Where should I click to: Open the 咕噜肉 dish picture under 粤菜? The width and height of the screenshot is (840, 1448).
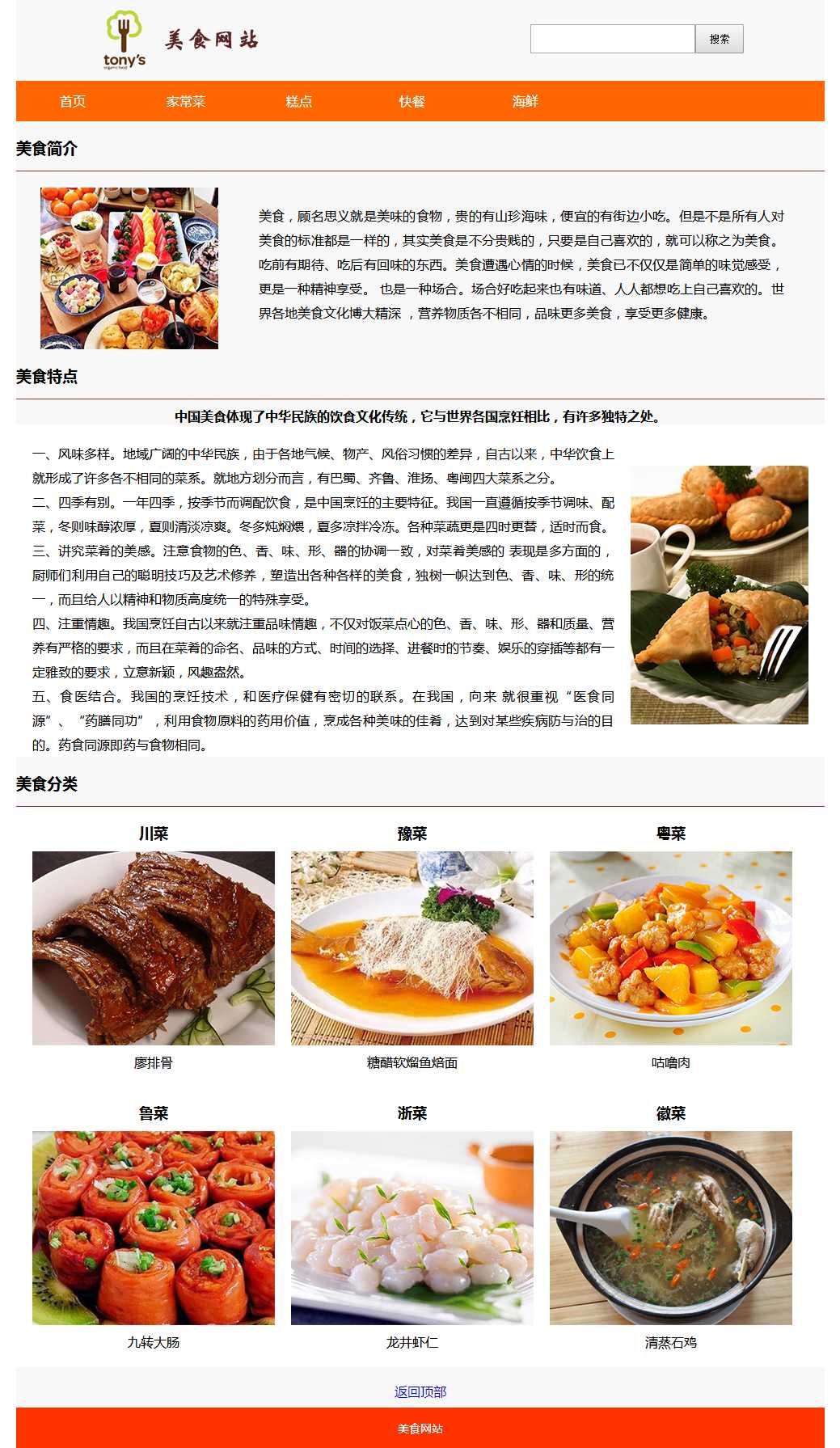[x=671, y=948]
